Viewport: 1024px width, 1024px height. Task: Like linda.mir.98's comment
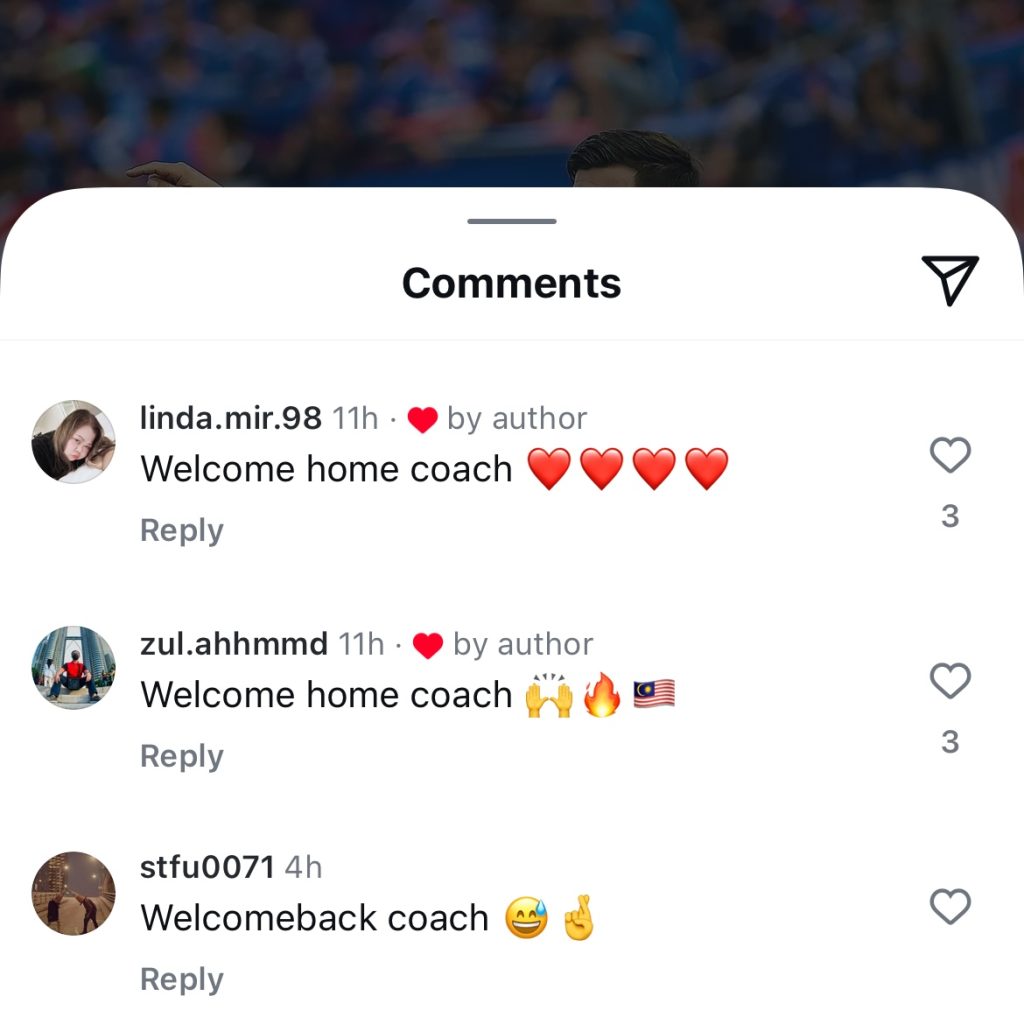[950, 456]
